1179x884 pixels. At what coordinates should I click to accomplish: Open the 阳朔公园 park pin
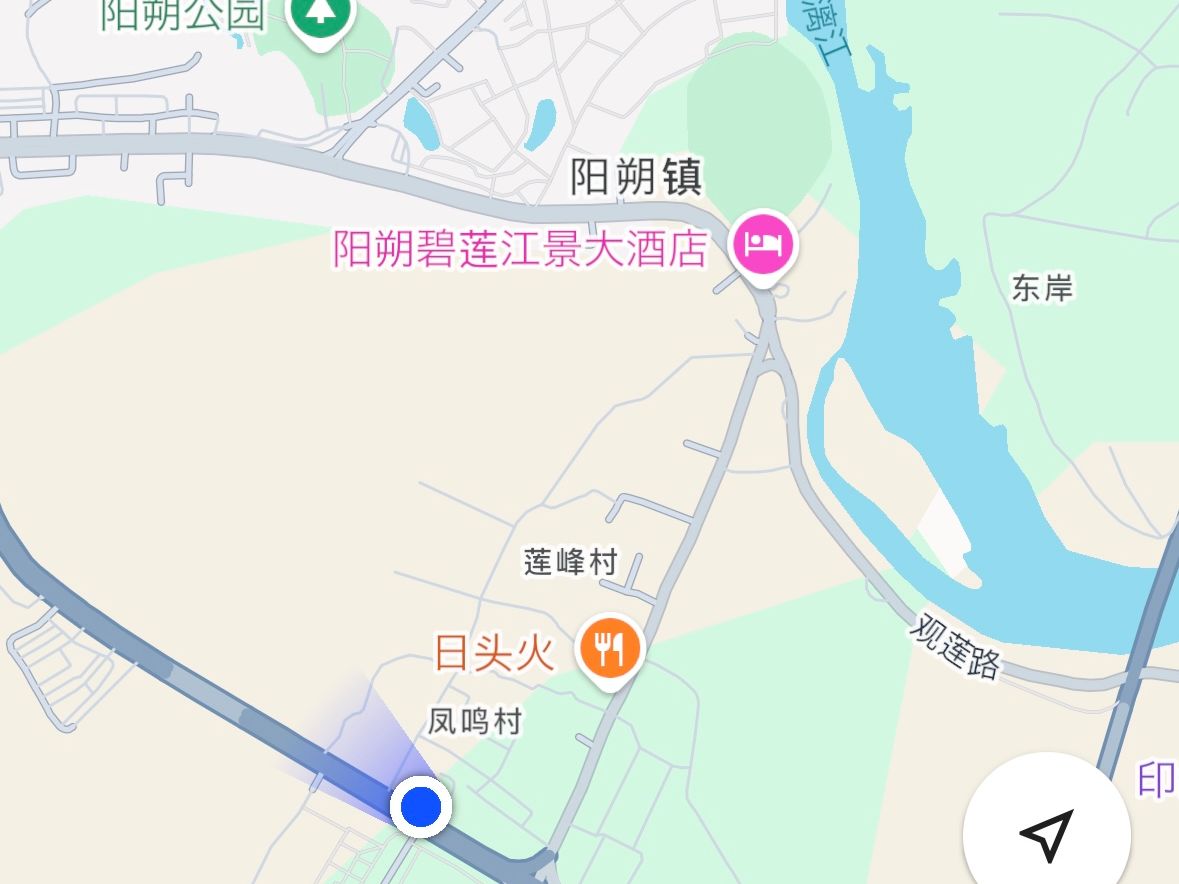click(321, 15)
